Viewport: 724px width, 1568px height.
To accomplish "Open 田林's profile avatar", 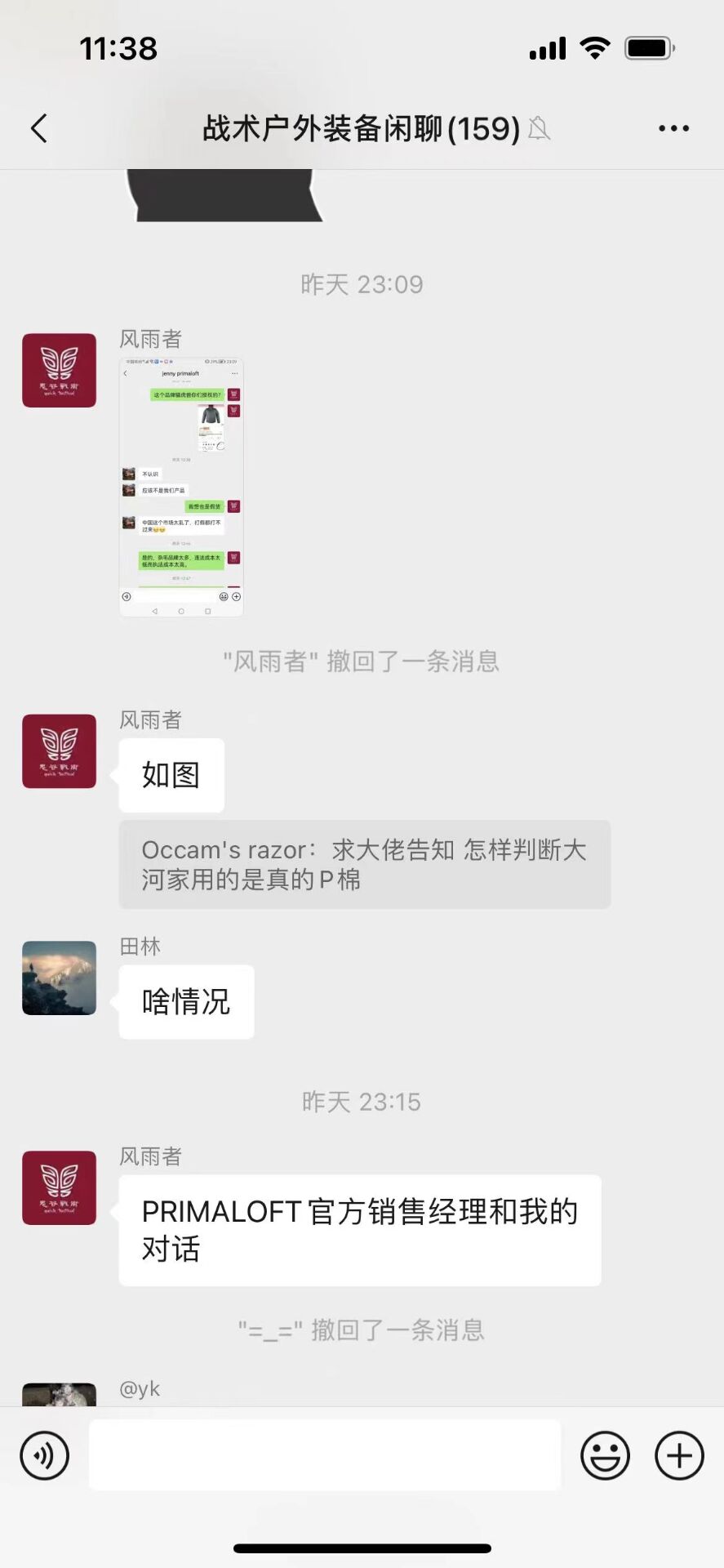I will [59, 978].
